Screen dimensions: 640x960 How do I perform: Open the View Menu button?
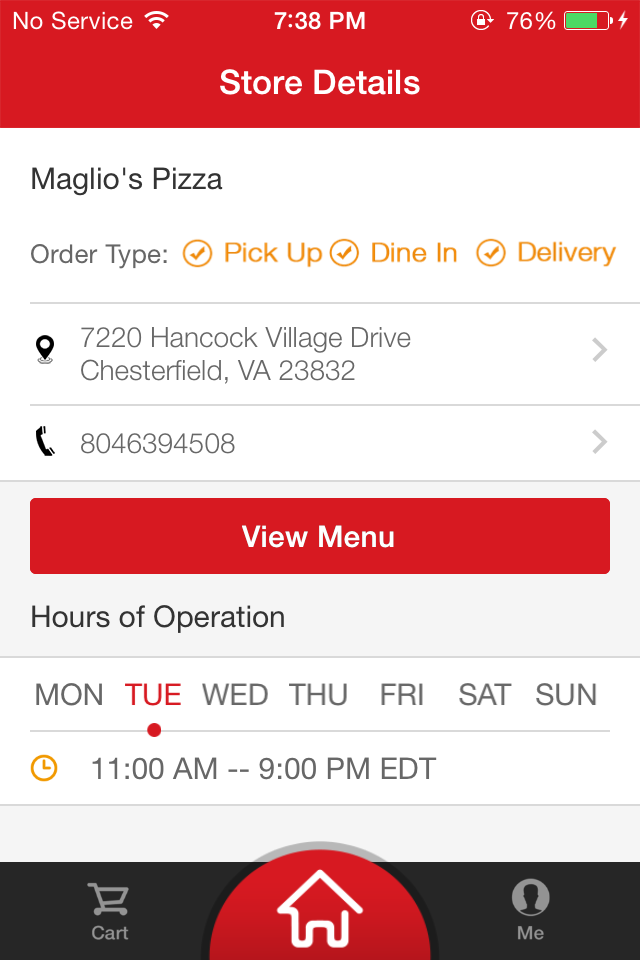point(320,536)
